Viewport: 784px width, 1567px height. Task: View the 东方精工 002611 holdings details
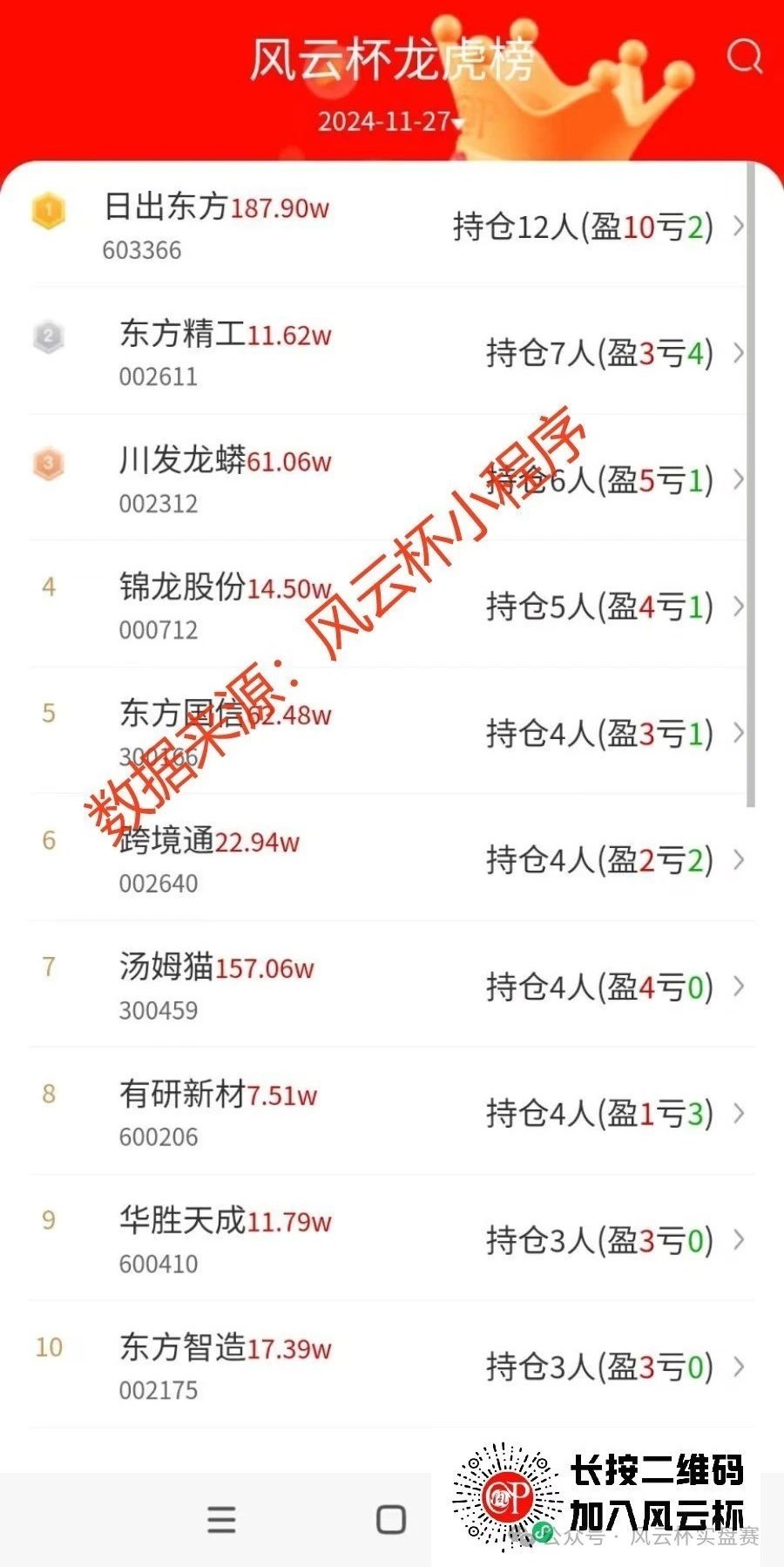[x=392, y=353]
